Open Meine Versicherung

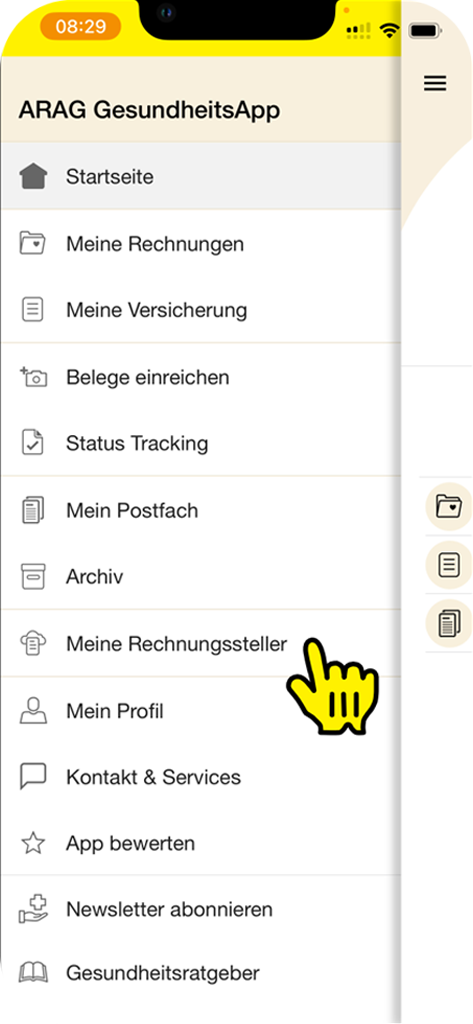click(201, 310)
